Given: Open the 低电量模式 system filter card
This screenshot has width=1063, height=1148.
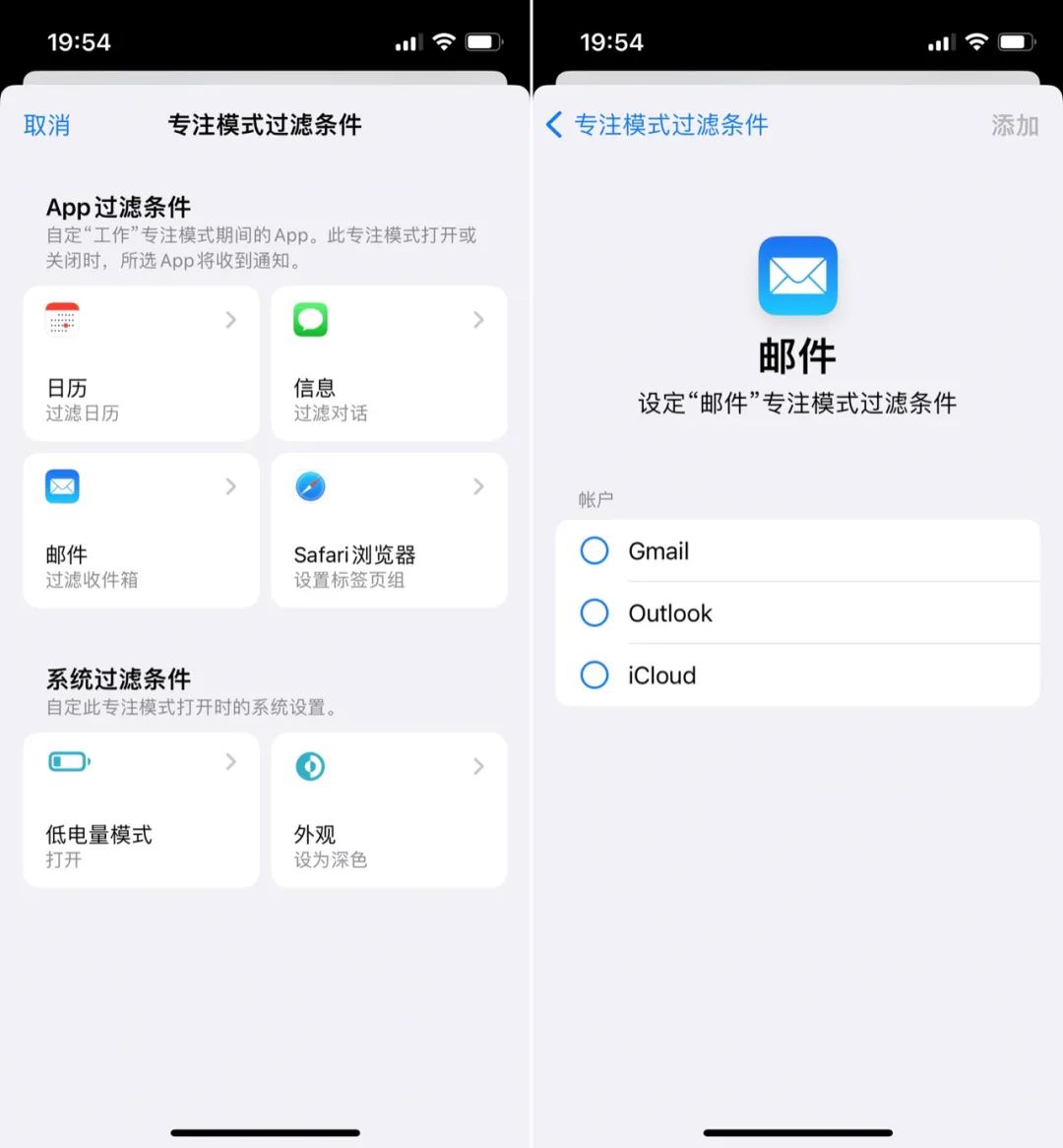Looking at the screenshot, I should (141, 809).
